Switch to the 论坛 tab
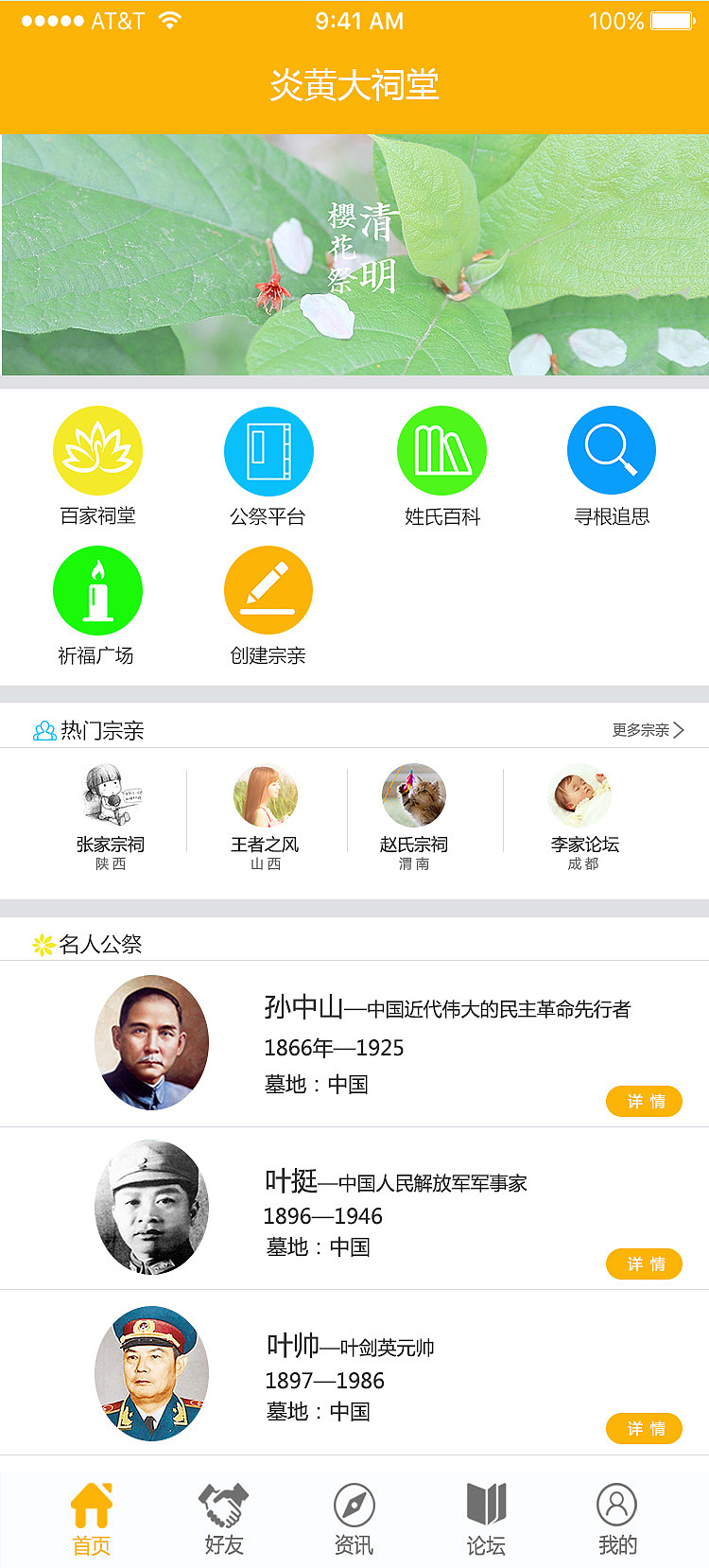709x1568 pixels. 486,1519
